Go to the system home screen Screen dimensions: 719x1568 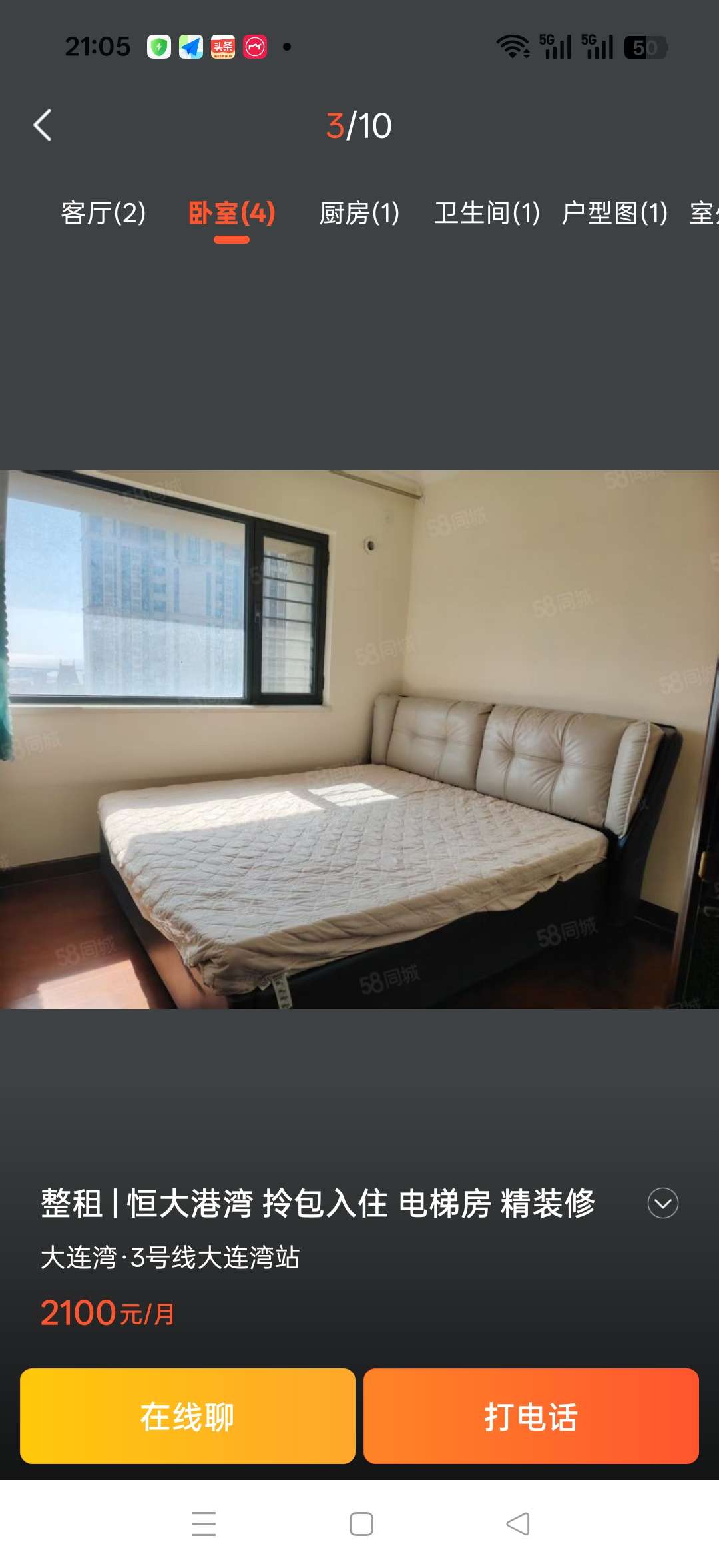pyautogui.click(x=361, y=1524)
